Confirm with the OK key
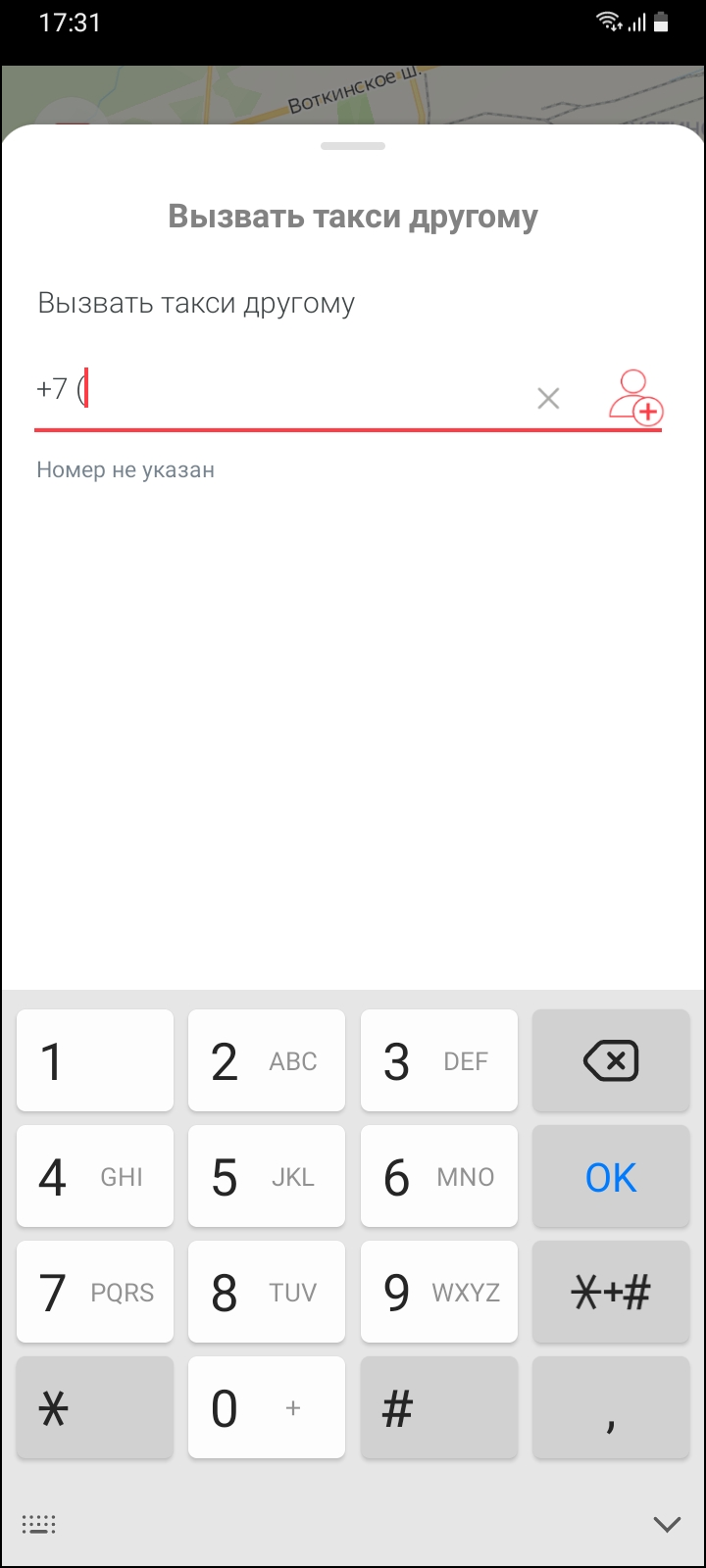 [611, 1176]
